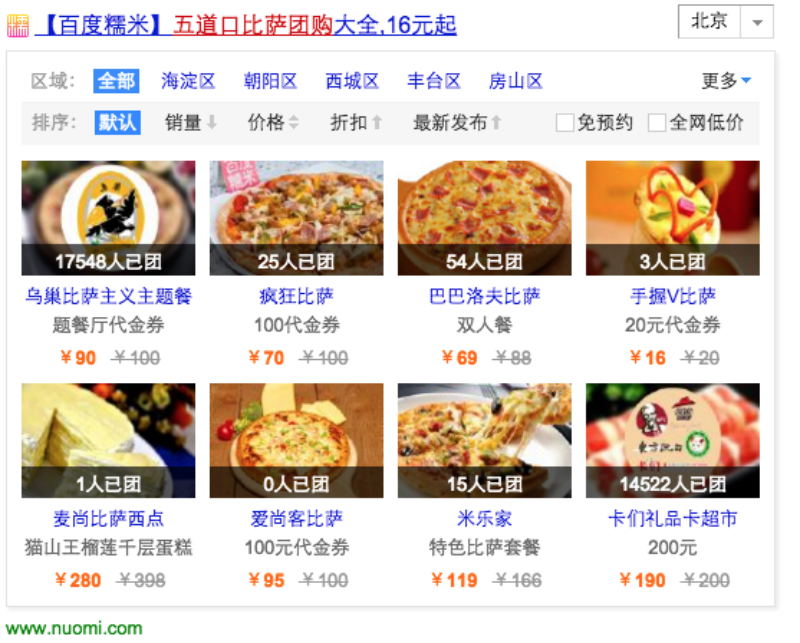This screenshot has height=643, width=800.
Task: Visit the www.nuomi.com link
Action: tap(74, 629)
